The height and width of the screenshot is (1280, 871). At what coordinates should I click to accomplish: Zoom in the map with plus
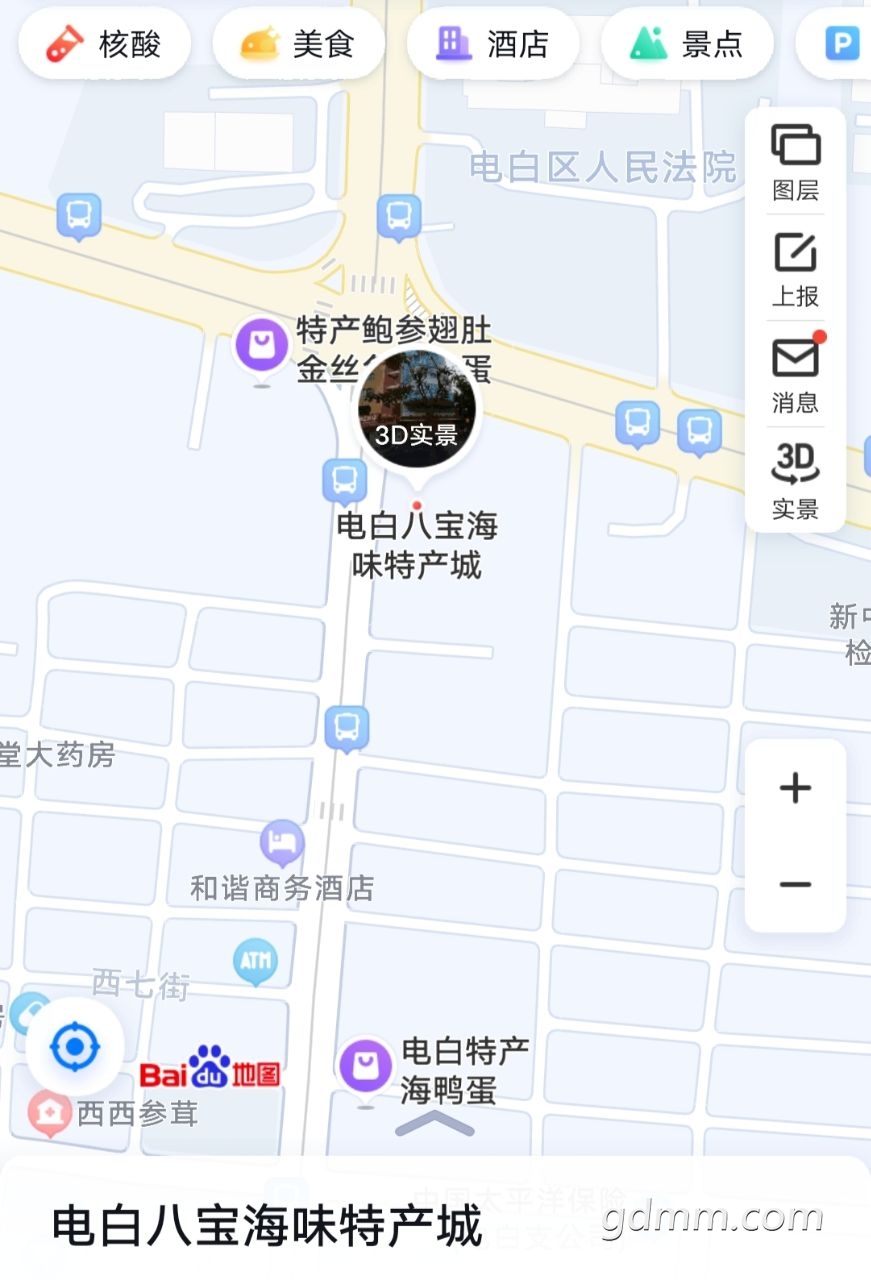(x=795, y=788)
